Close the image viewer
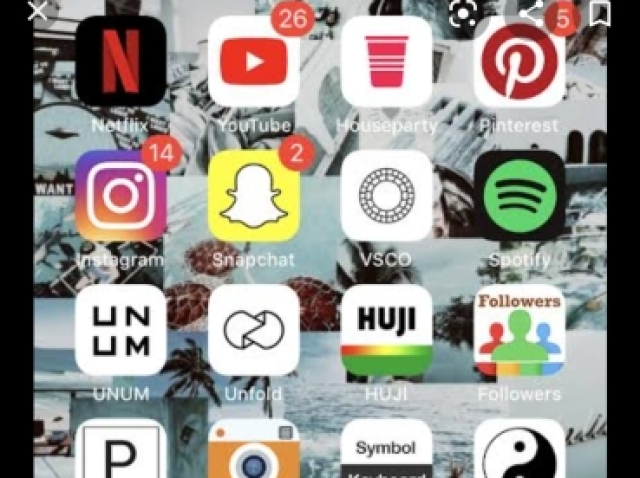Viewport: 640px width, 478px height. coord(38,13)
